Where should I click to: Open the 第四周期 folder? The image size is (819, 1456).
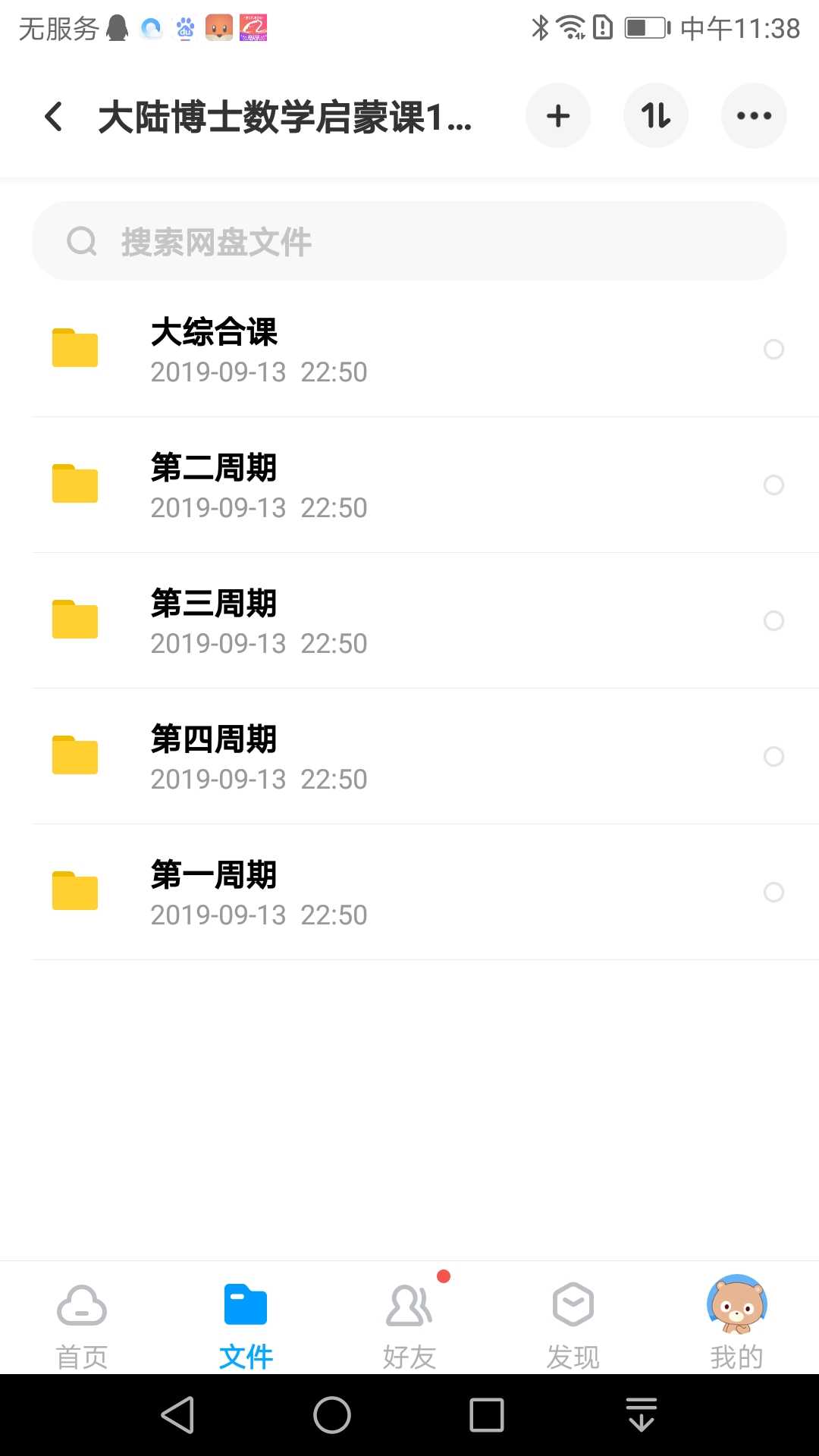pos(215,756)
